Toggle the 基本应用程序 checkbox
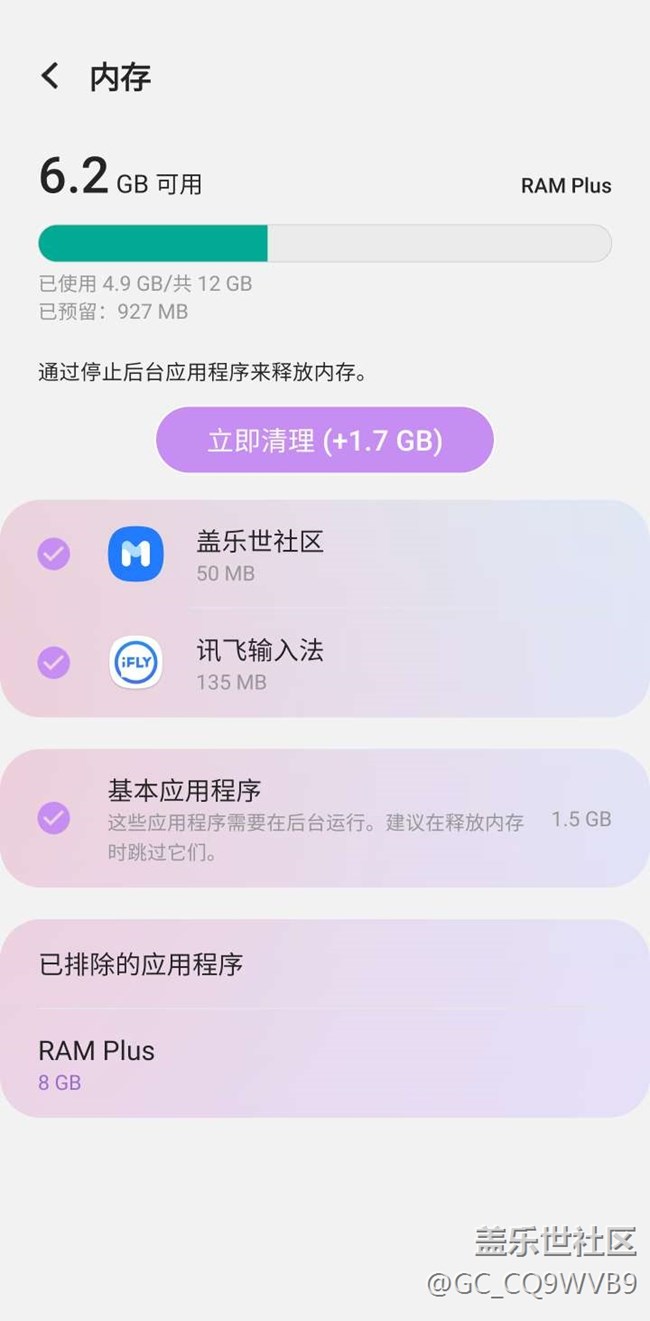 pos(53,818)
